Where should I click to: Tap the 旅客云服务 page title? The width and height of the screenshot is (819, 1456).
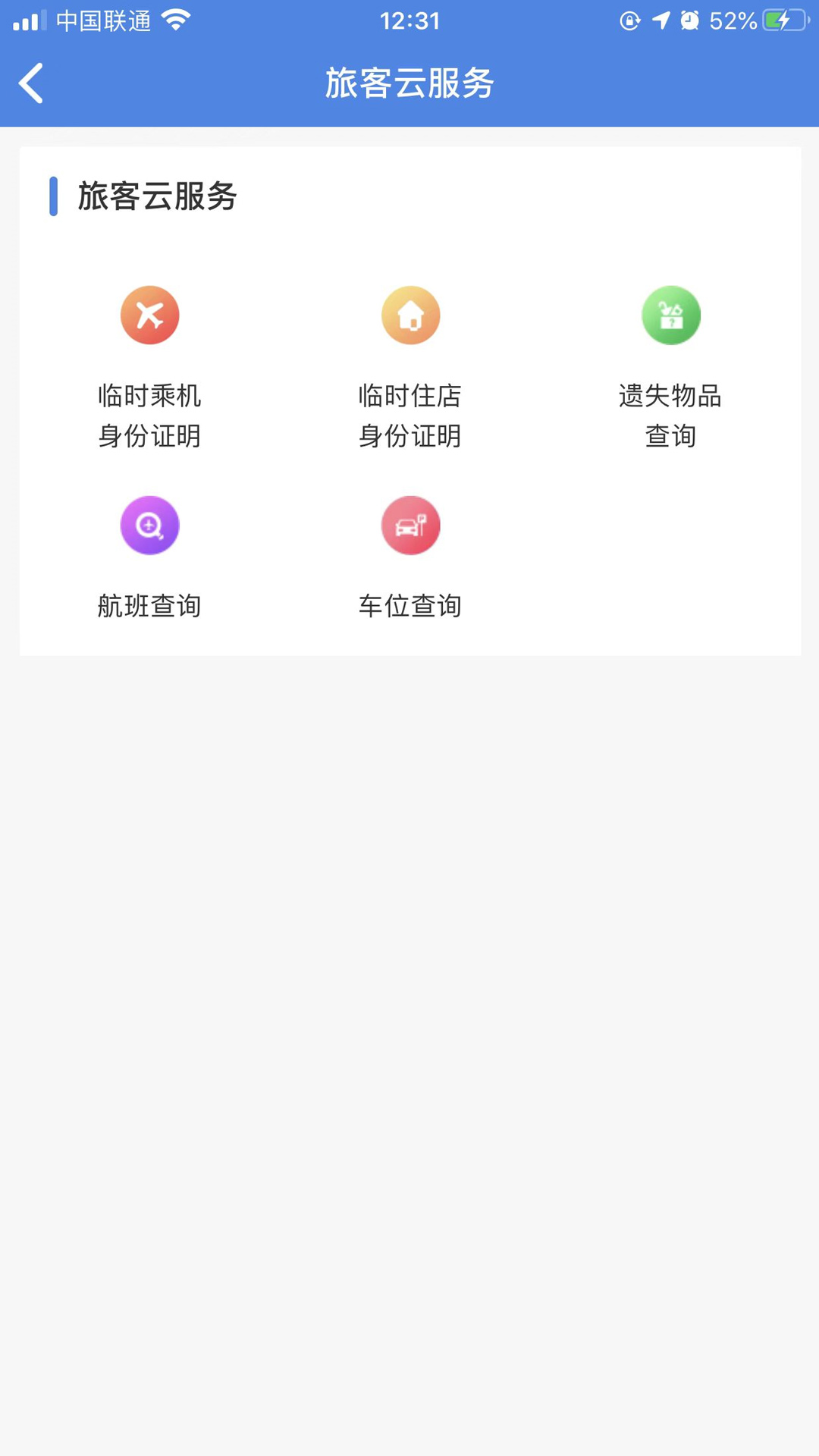click(409, 83)
